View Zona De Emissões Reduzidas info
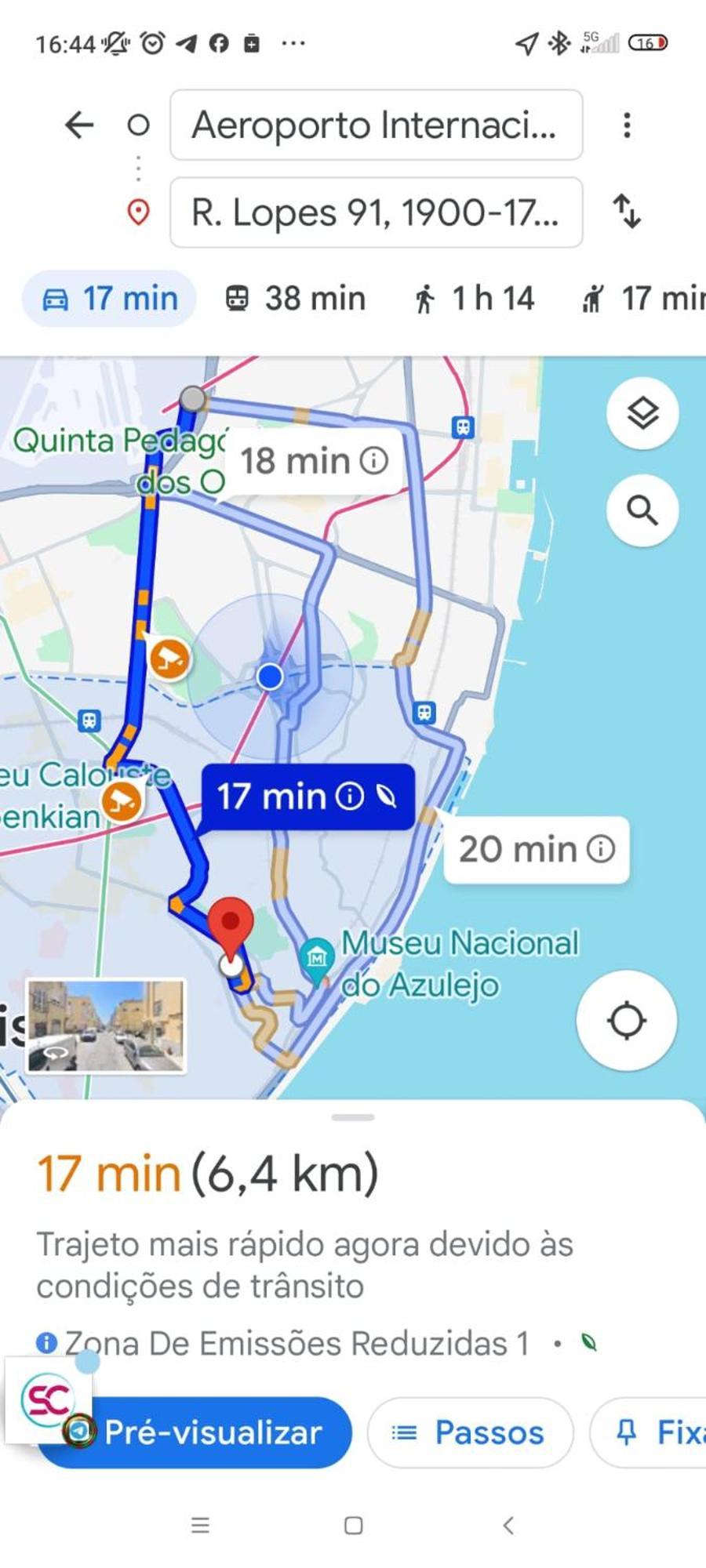The image size is (706, 1568). click(282, 1343)
